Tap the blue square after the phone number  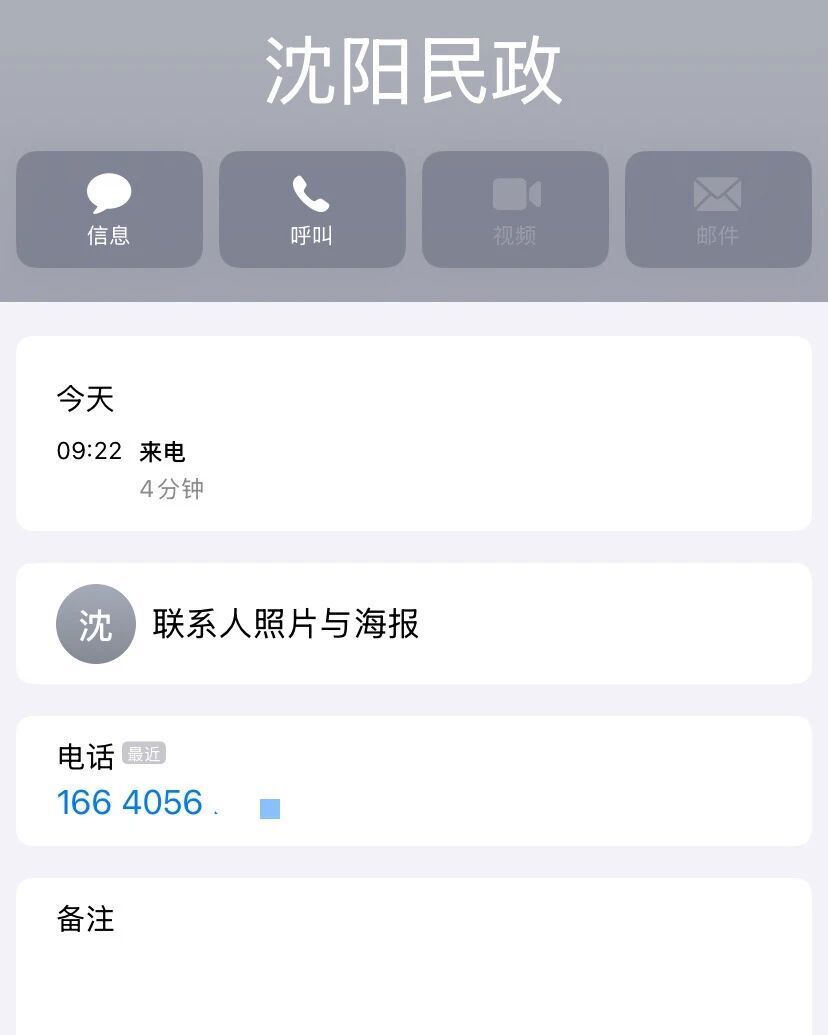coord(268,806)
